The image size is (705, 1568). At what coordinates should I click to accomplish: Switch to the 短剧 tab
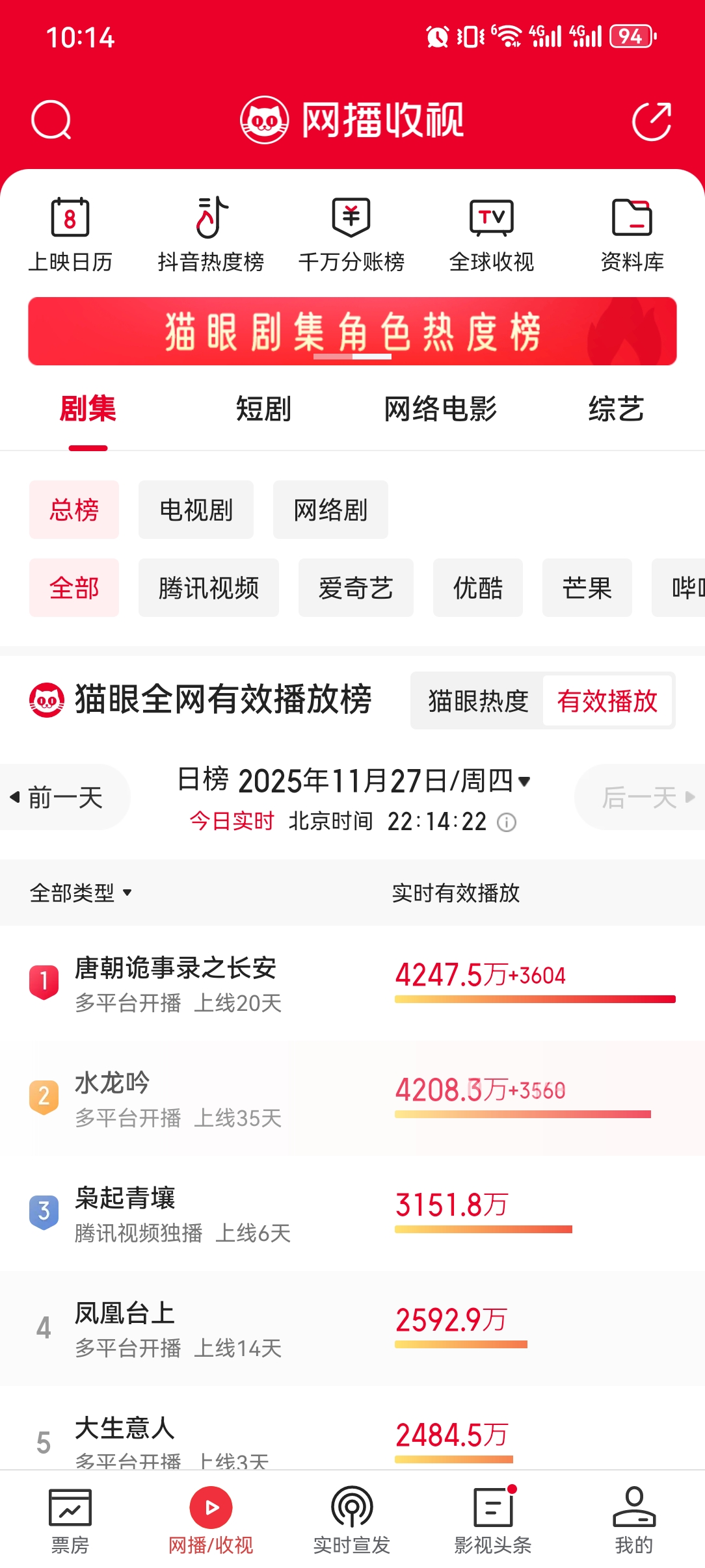tap(263, 410)
